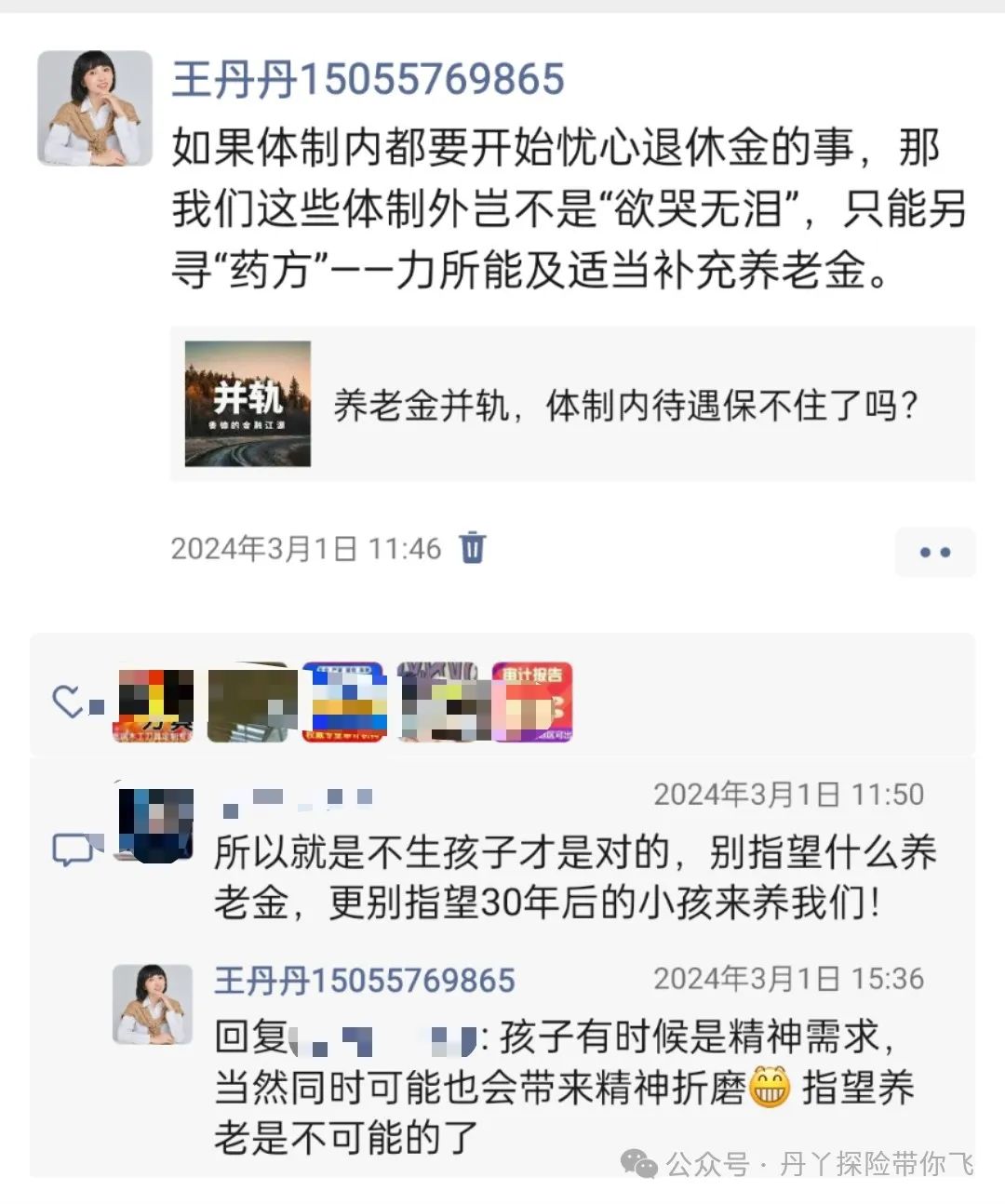
Task: Reply to the comment about 不生孩子才是对的
Action: [574, 876]
